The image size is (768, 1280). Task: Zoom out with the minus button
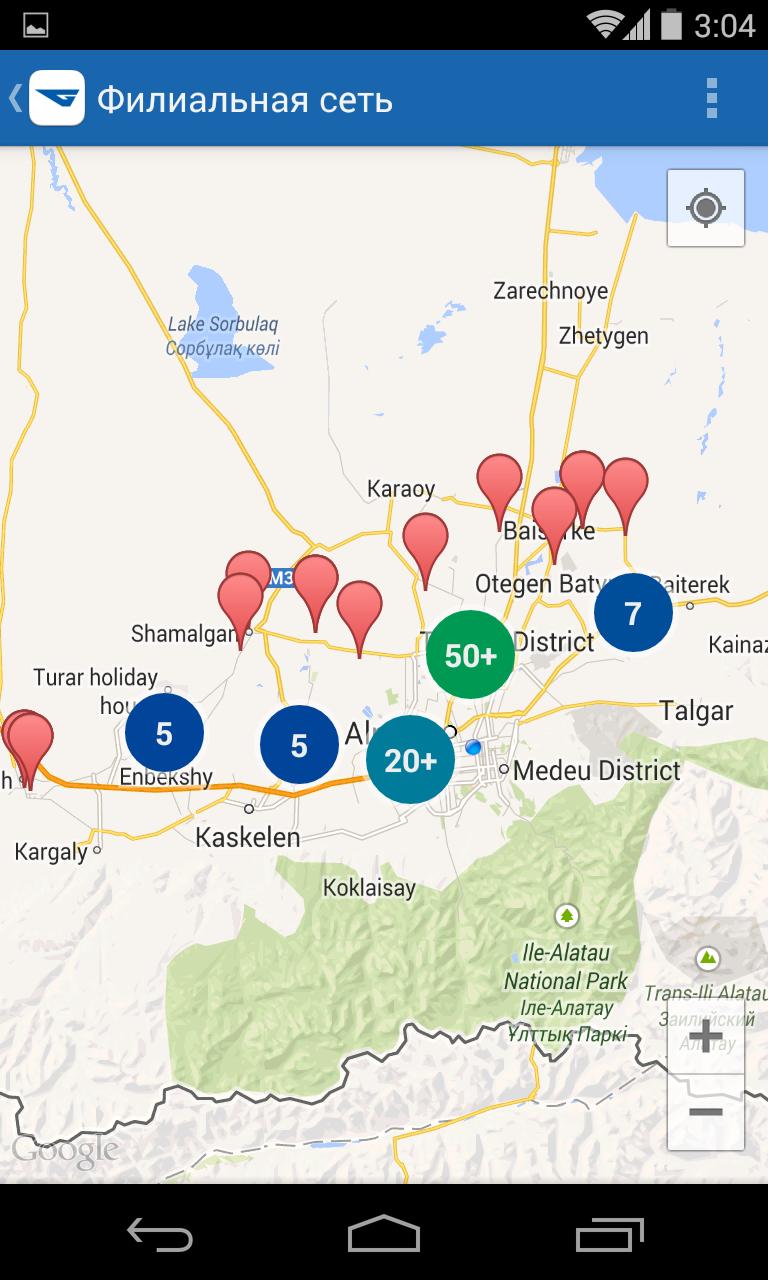point(706,1111)
